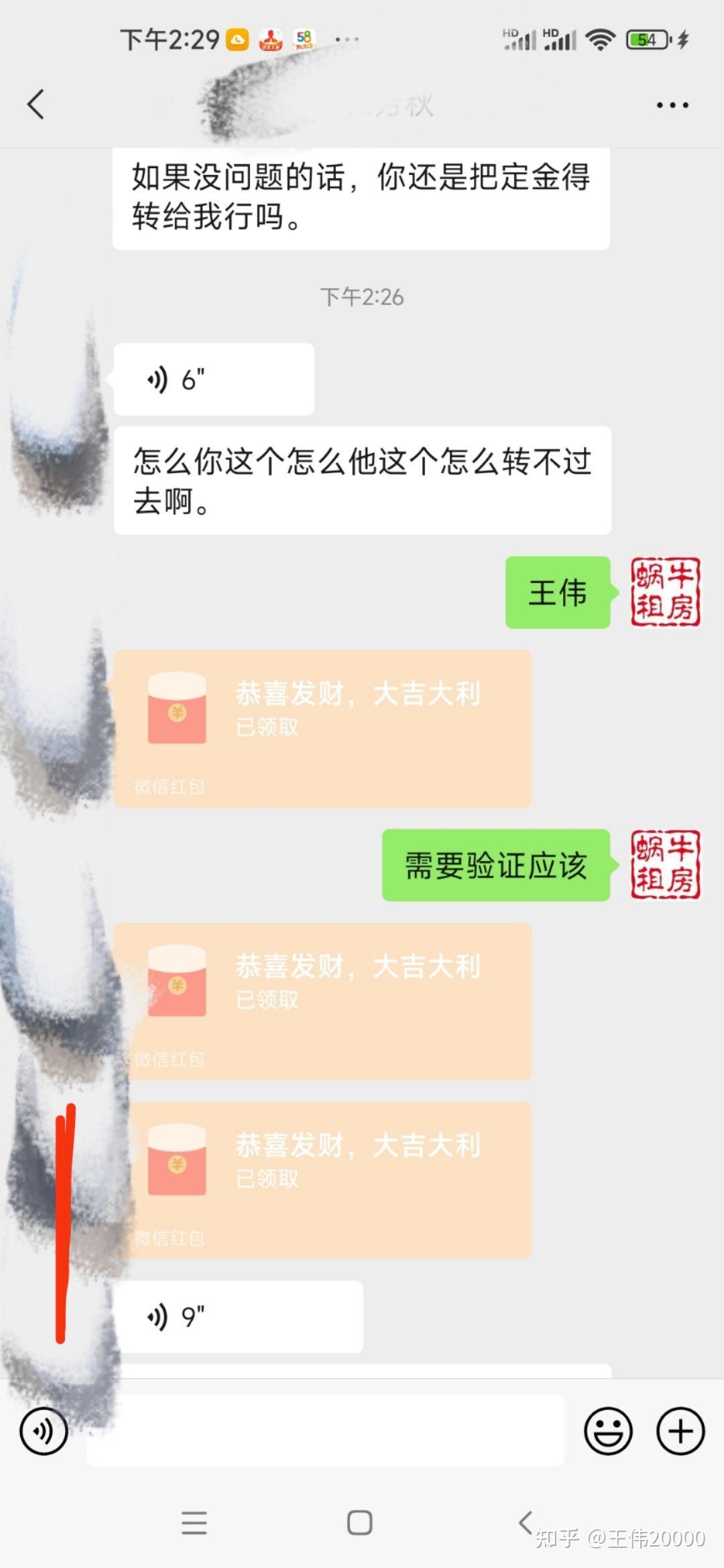This screenshot has width=724, height=1568.
Task: Focus the message text field
Action: [x=325, y=1431]
